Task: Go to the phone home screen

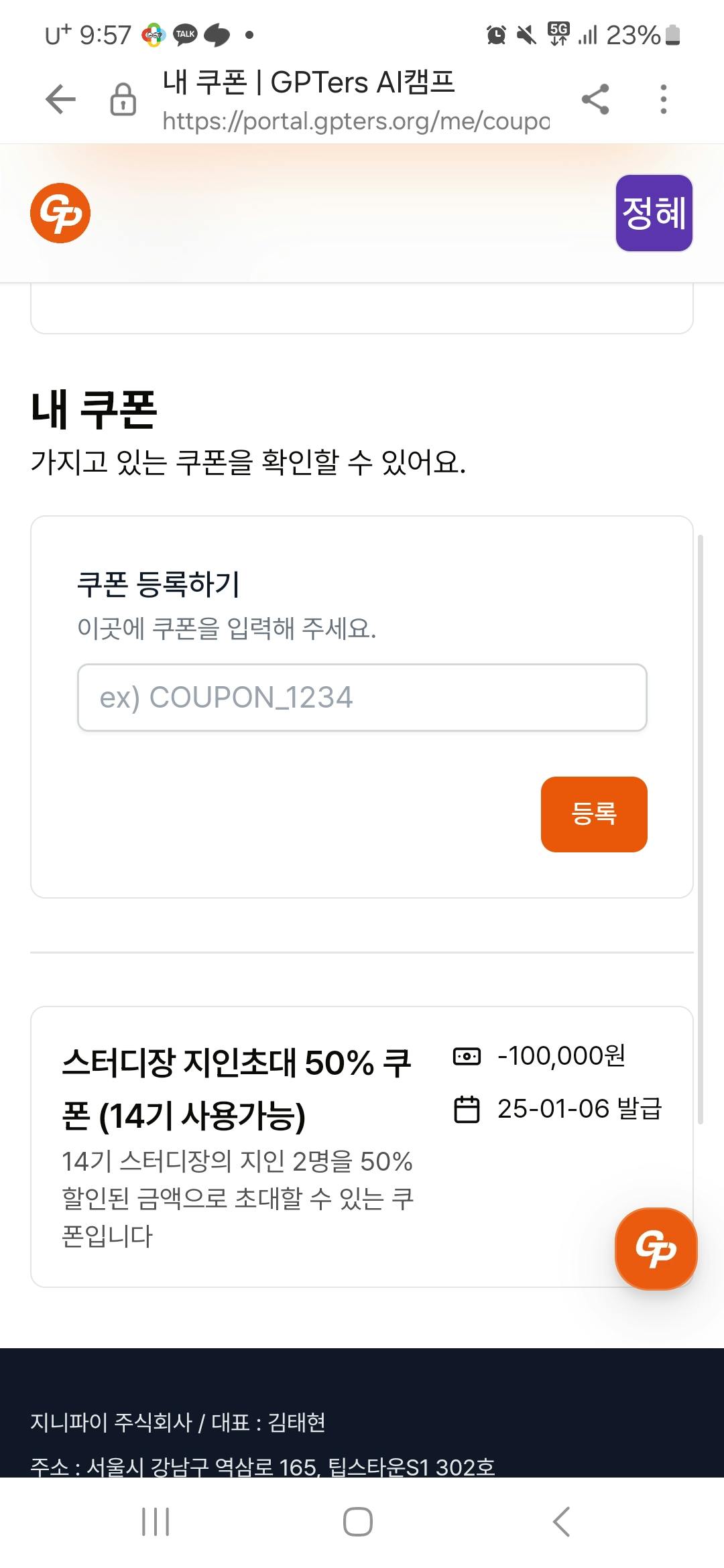Action: pos(358,1521)
